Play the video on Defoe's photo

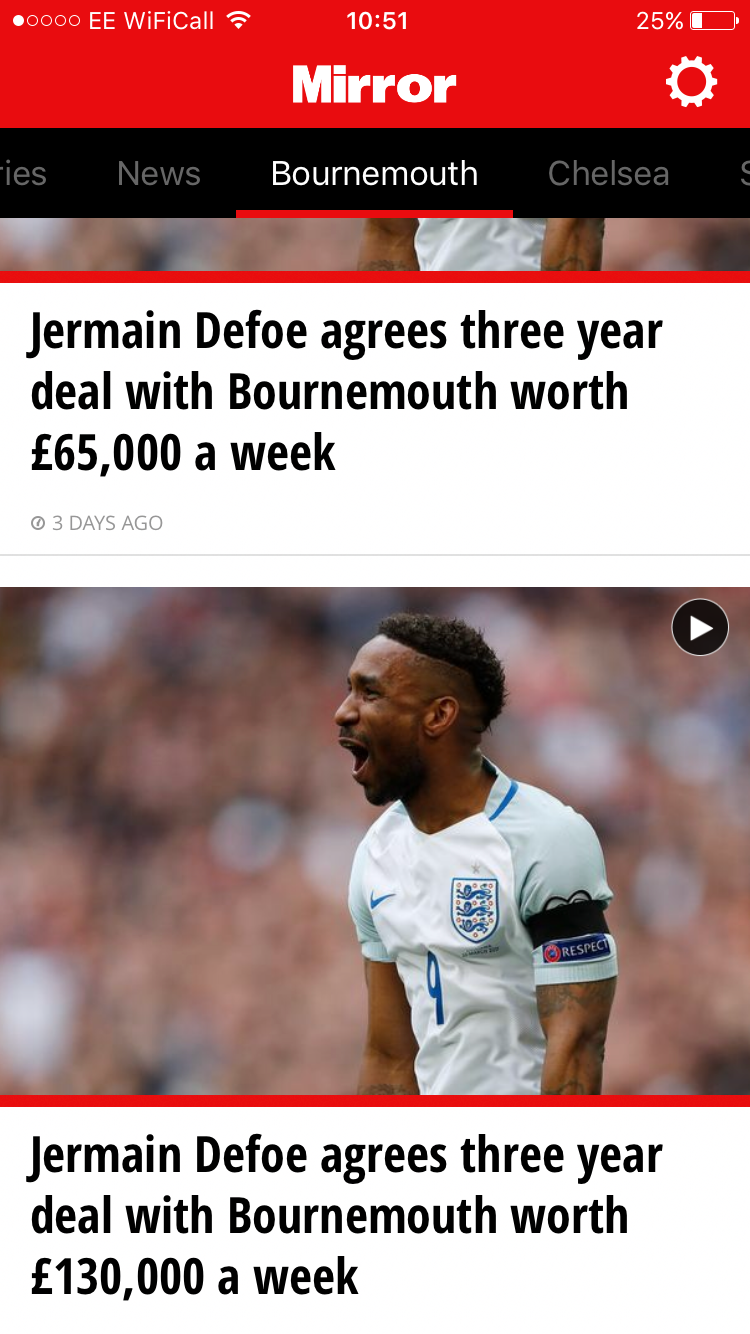pyautogui.click(x=700, y=627)
